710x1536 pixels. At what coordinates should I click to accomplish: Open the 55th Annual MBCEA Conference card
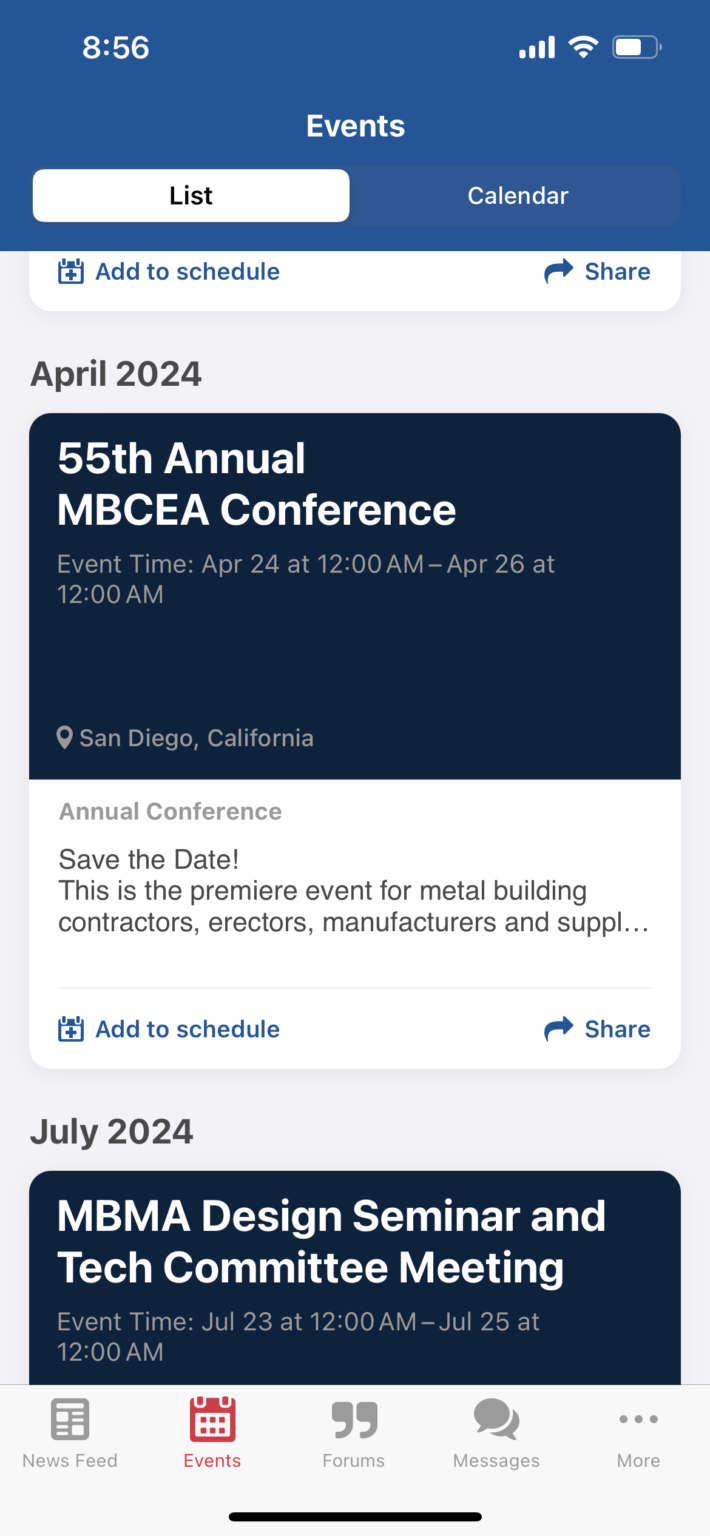pyautogui.click(x=355, y=596)
